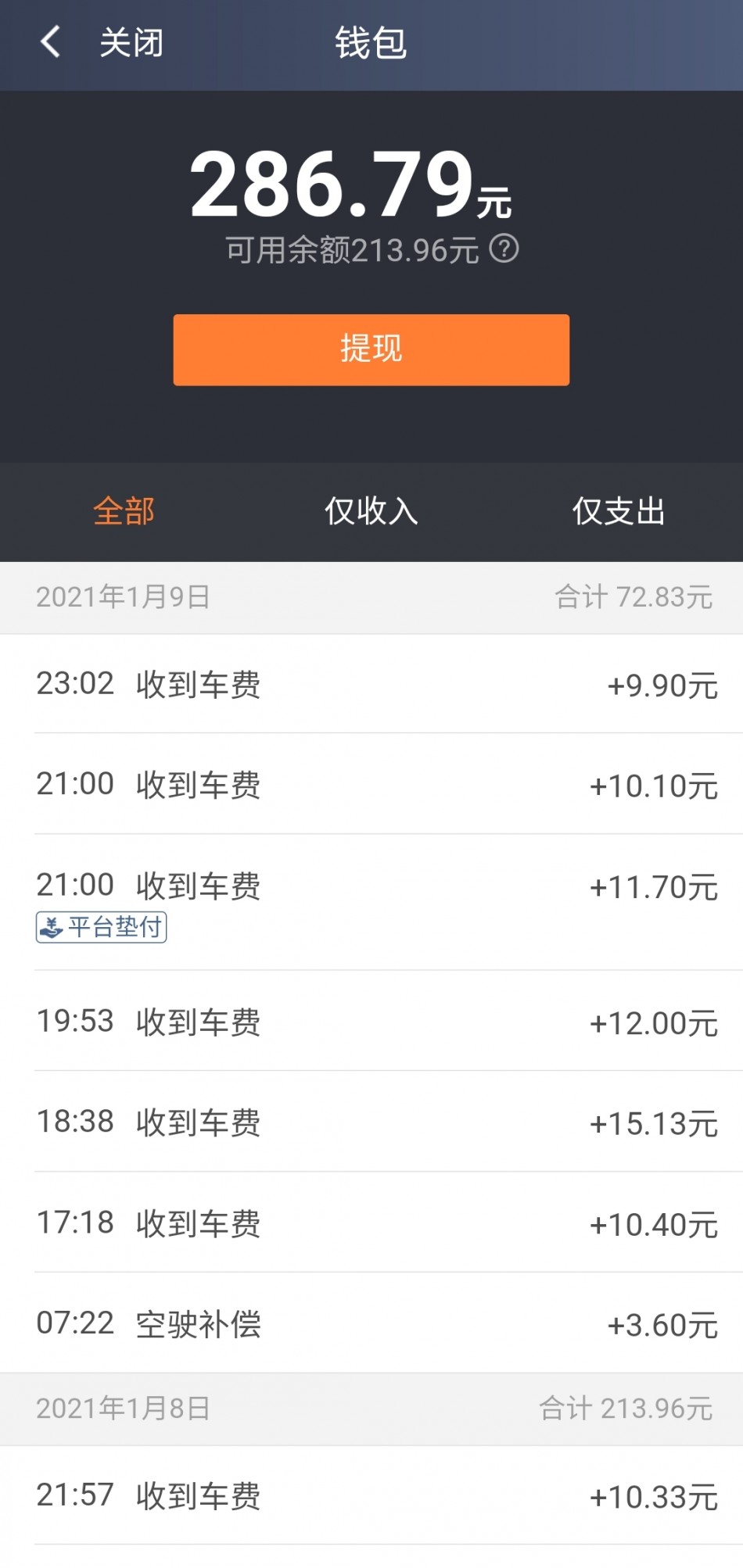The height and width of the screenshot is (1568, 743).
Task: View details of 17:18 收到车费 +10.40元
Action: [371, 1223]
